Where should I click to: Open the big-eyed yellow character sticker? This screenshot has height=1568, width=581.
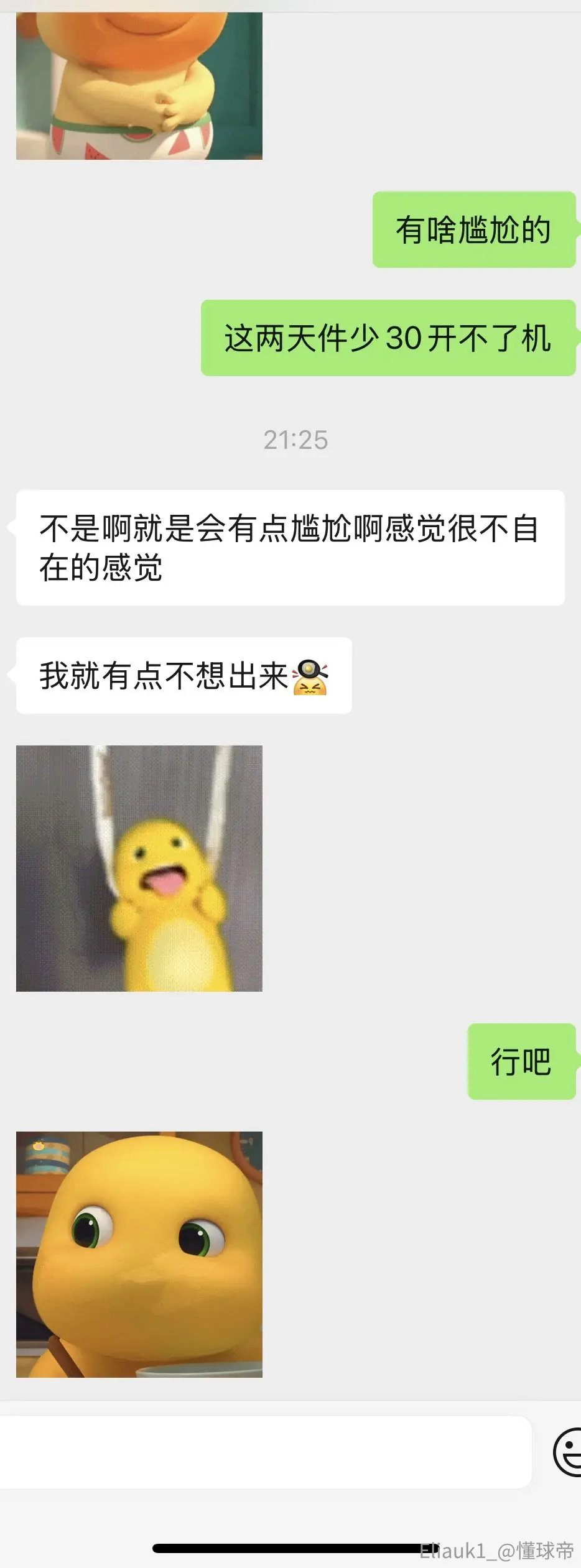tap(139, 1255)
